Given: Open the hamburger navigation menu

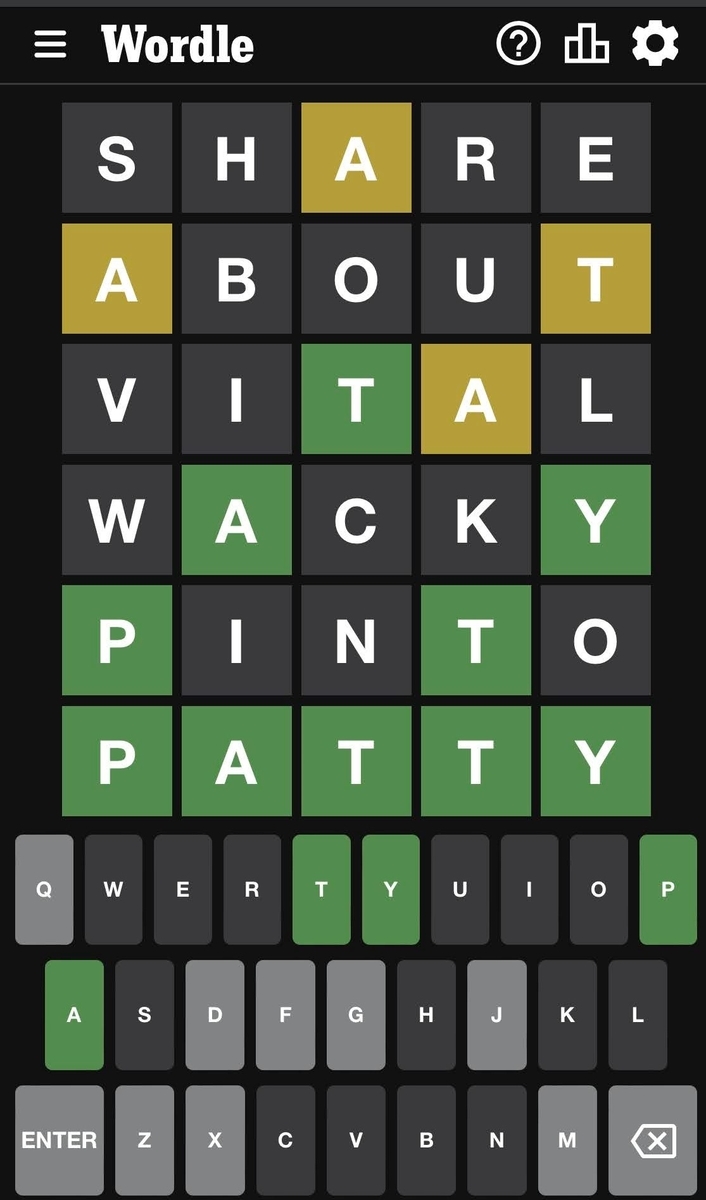Looking at the screenshot, I should (50, 44).
